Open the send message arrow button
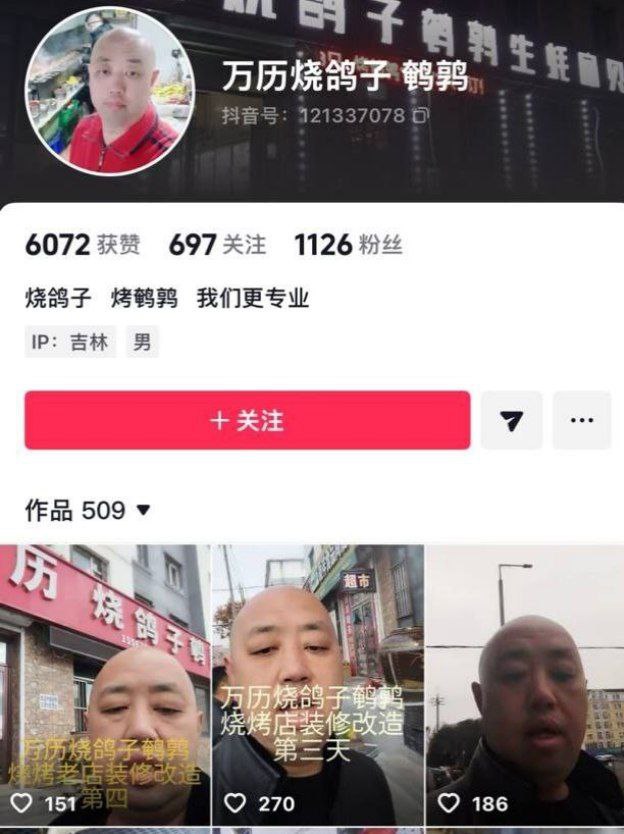 pos(511,420)
